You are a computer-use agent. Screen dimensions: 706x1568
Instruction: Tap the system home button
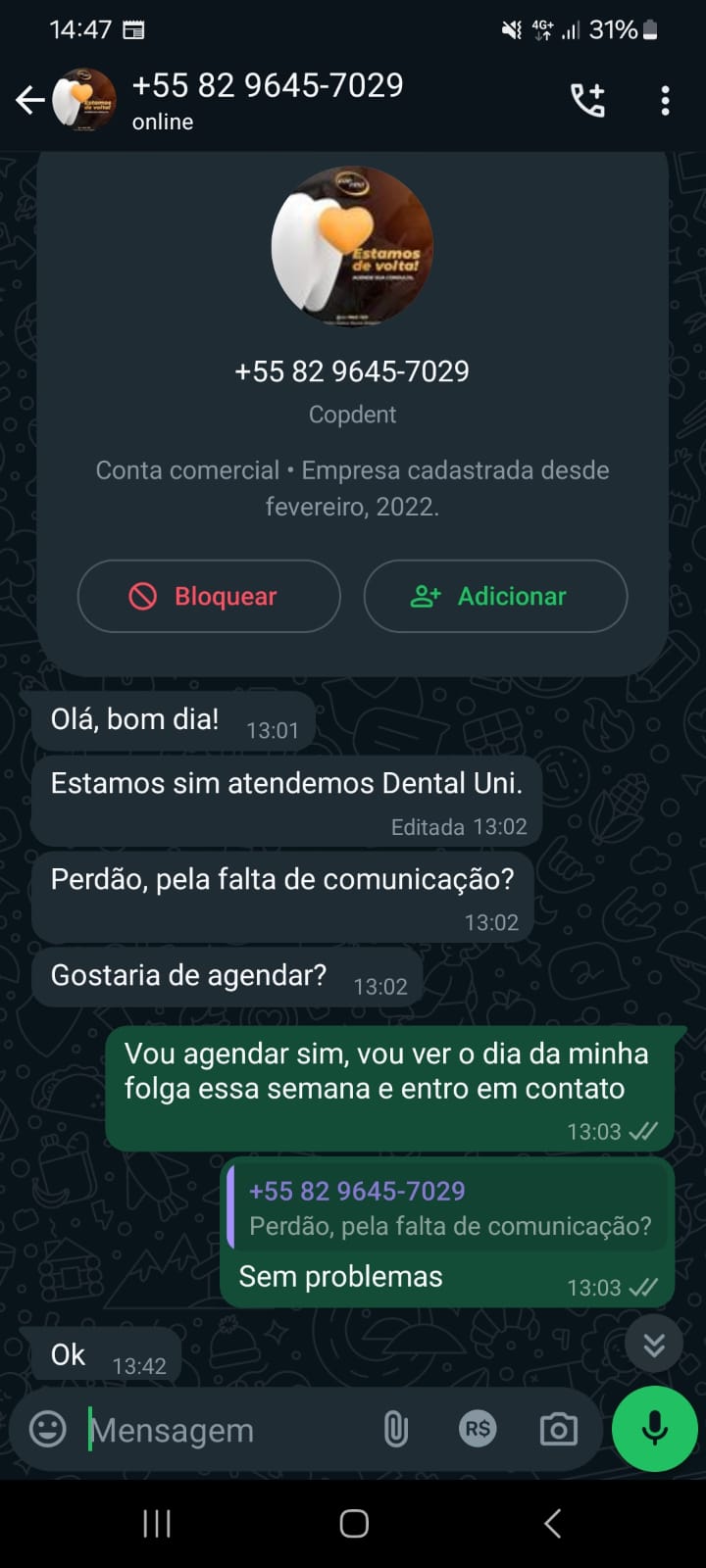(354, 1523)
